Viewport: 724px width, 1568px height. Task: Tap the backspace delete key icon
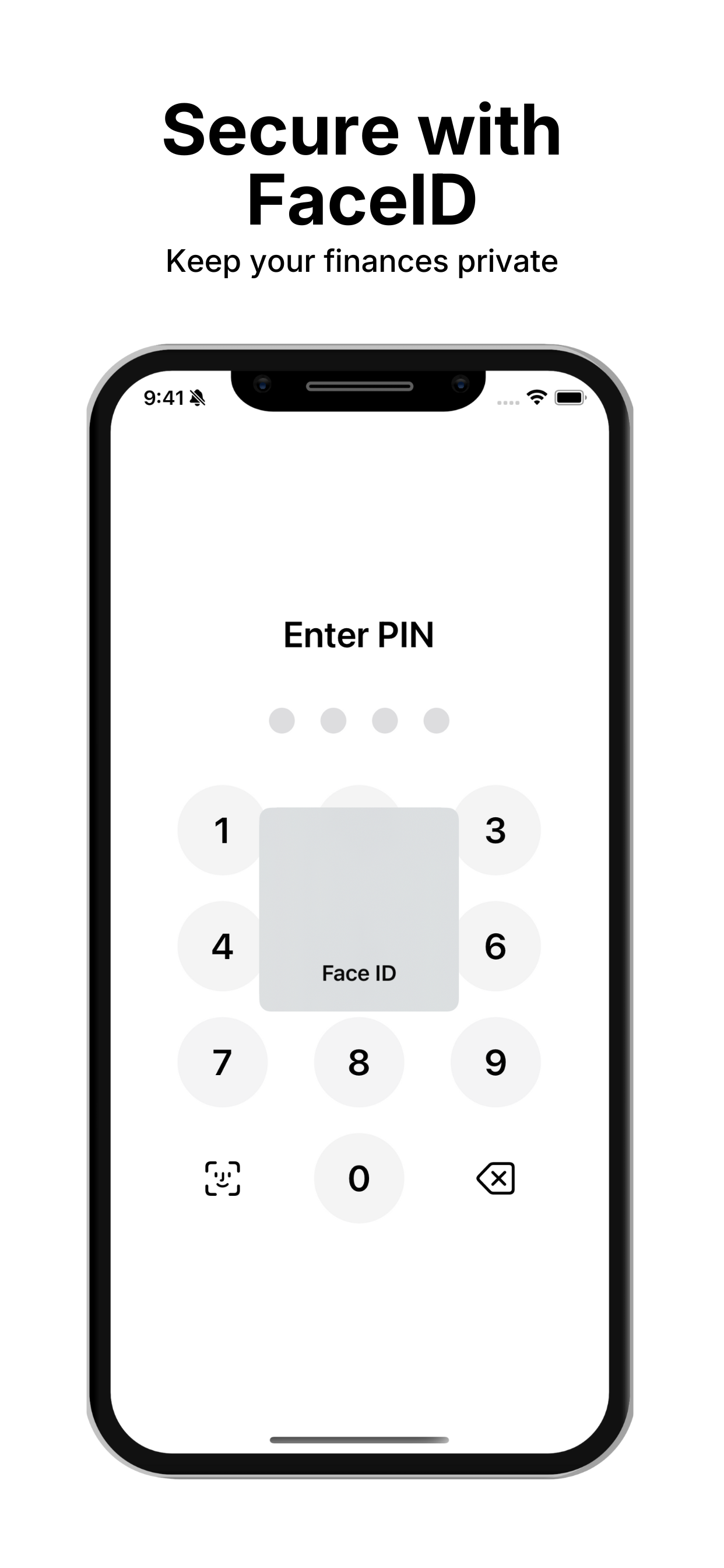[x=496, y=1178]
